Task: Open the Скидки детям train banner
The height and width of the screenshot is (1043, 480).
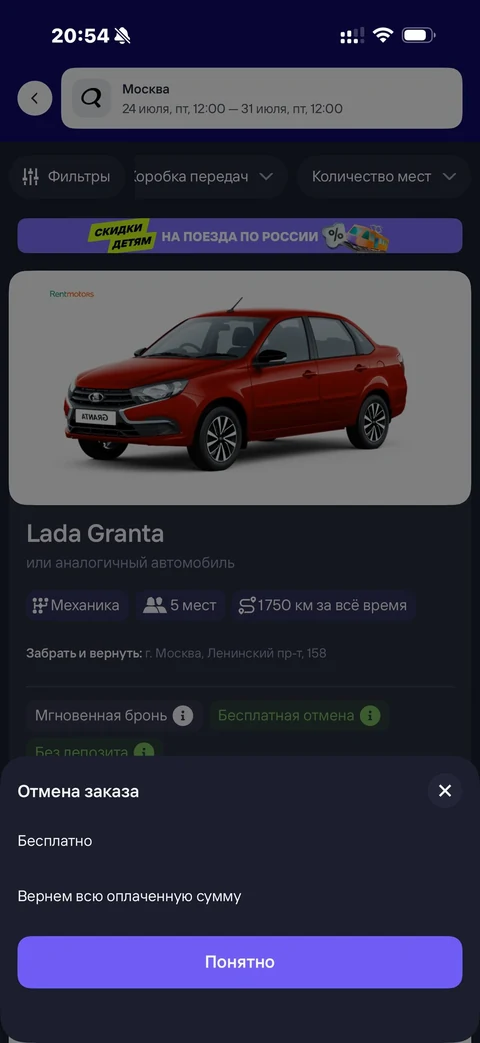Action: tap(239, 235)
